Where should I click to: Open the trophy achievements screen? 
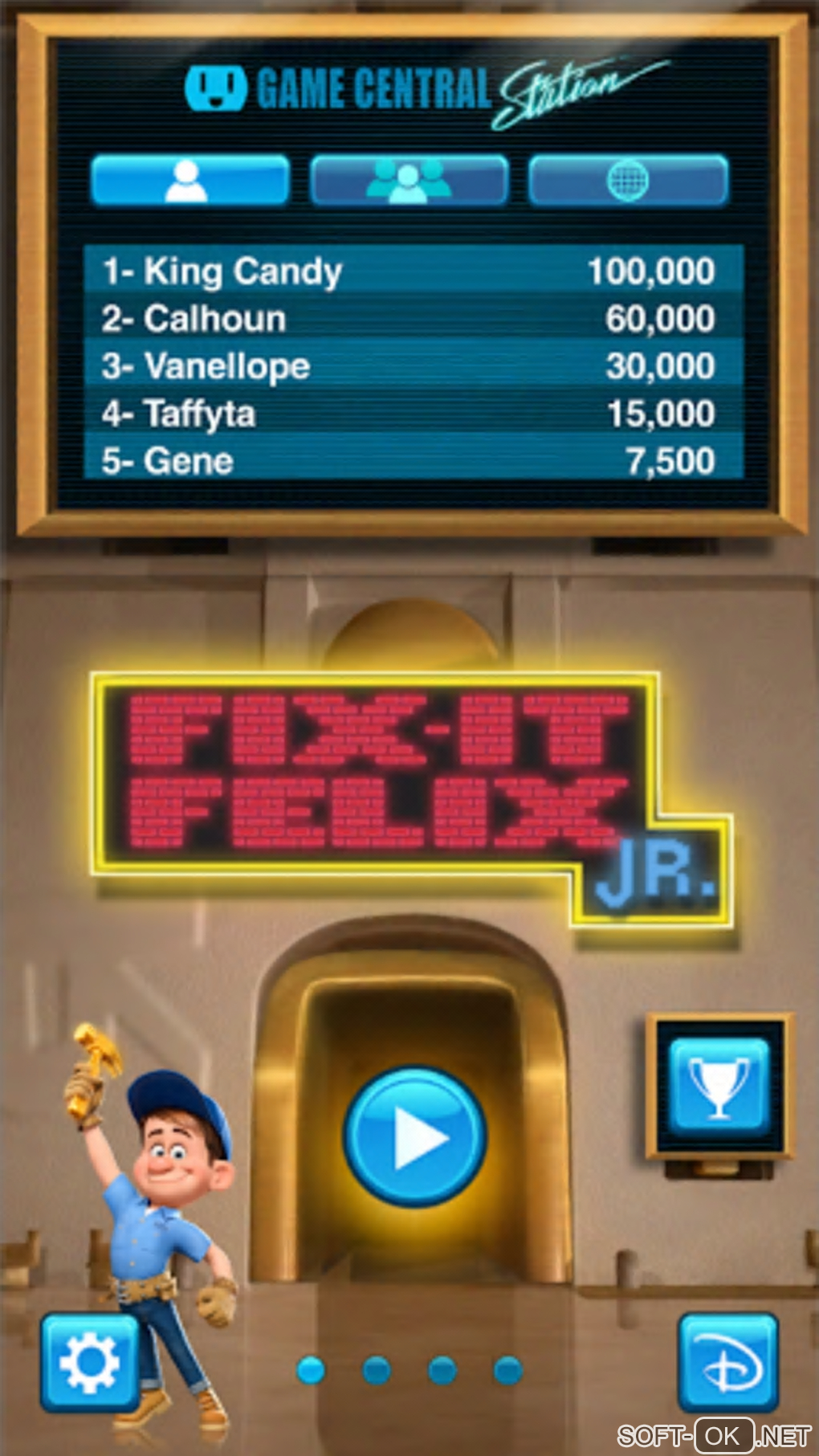pos(719,1084)
